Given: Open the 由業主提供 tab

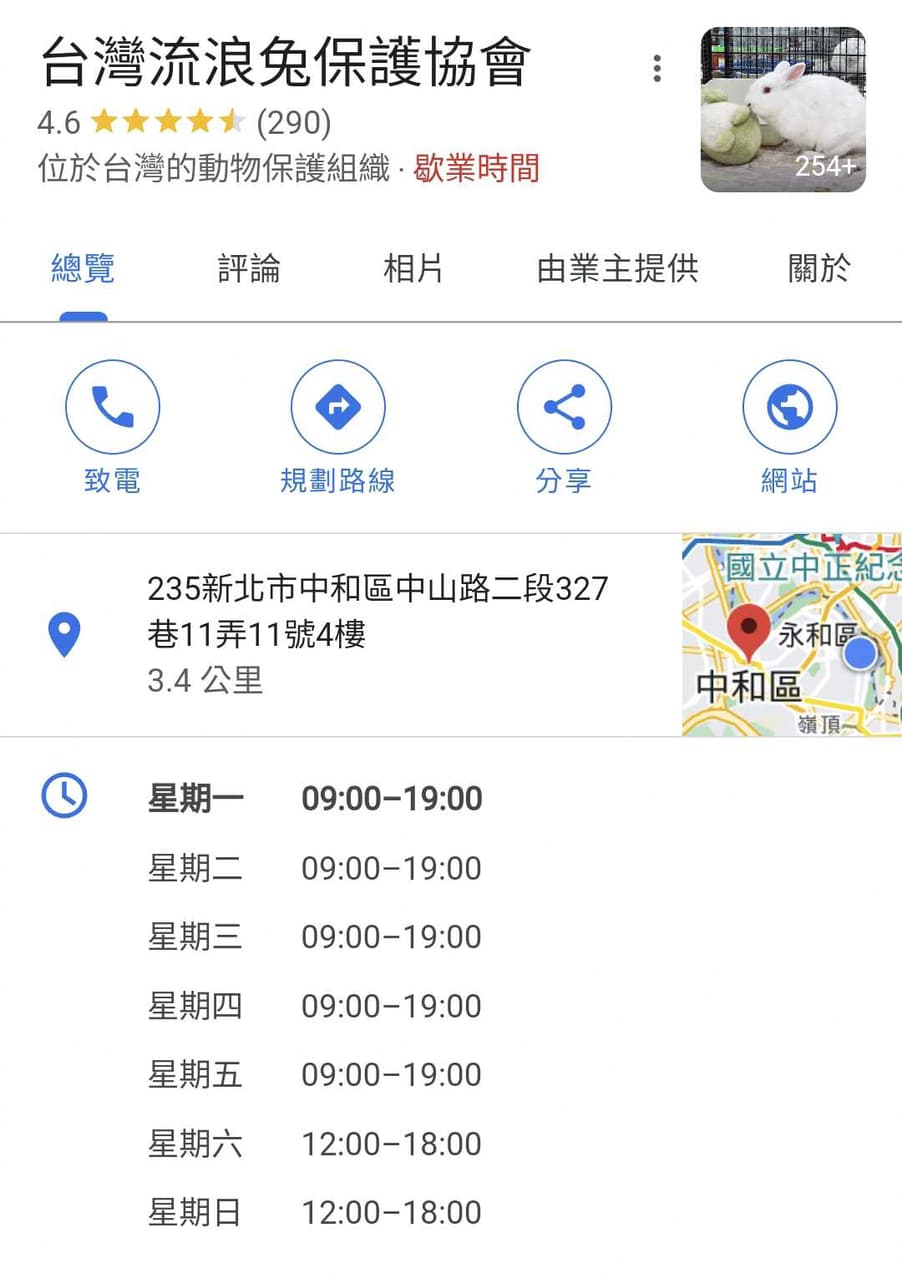Looking at the screenshot, I should click(x=617, y=269).
